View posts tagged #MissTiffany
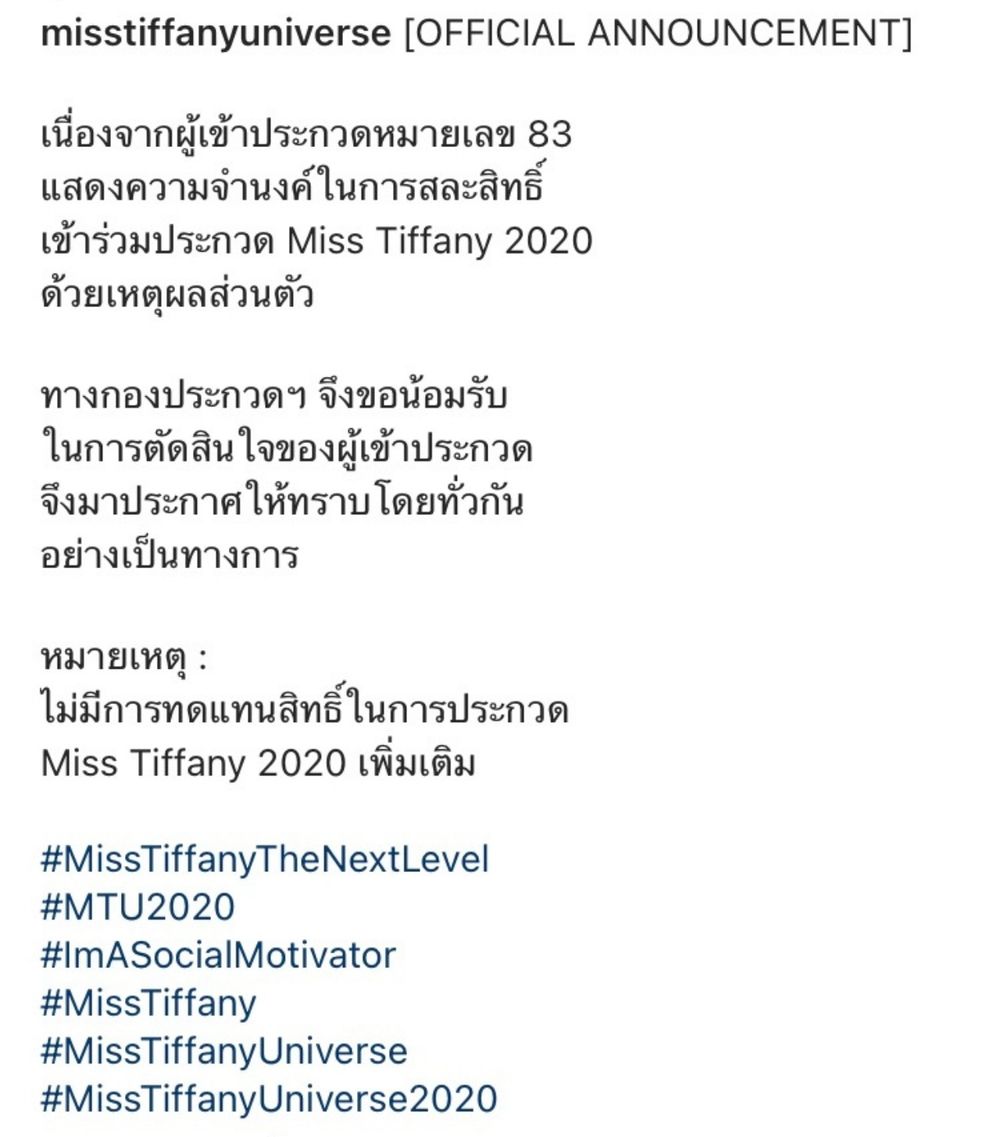Viewport: 1000px width, 1137px height. (148, 1003)
